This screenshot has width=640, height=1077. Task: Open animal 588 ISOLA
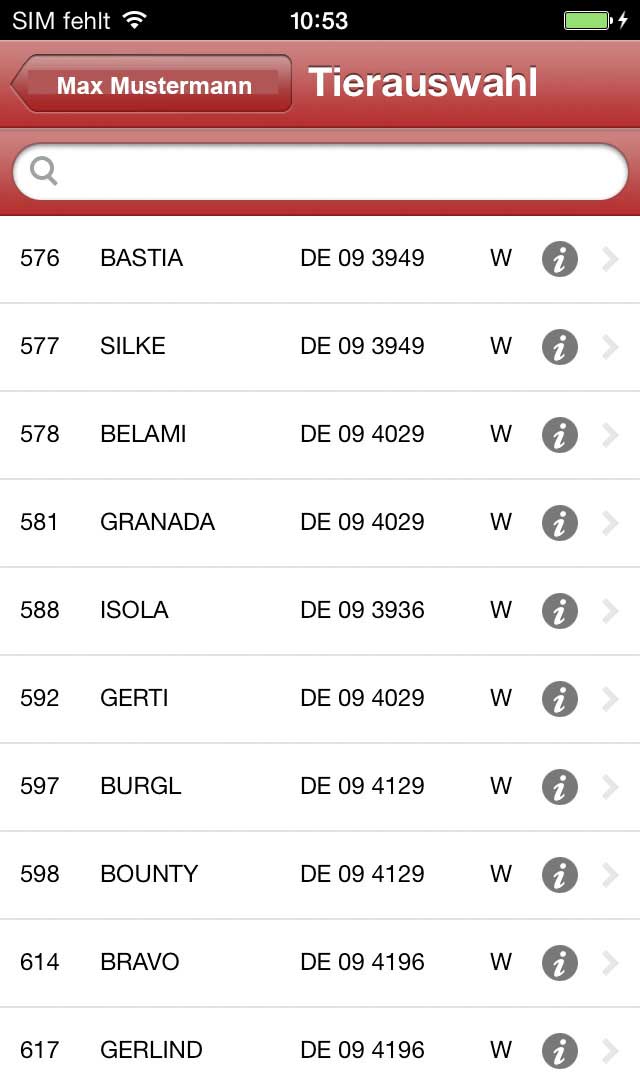(320, 611)
